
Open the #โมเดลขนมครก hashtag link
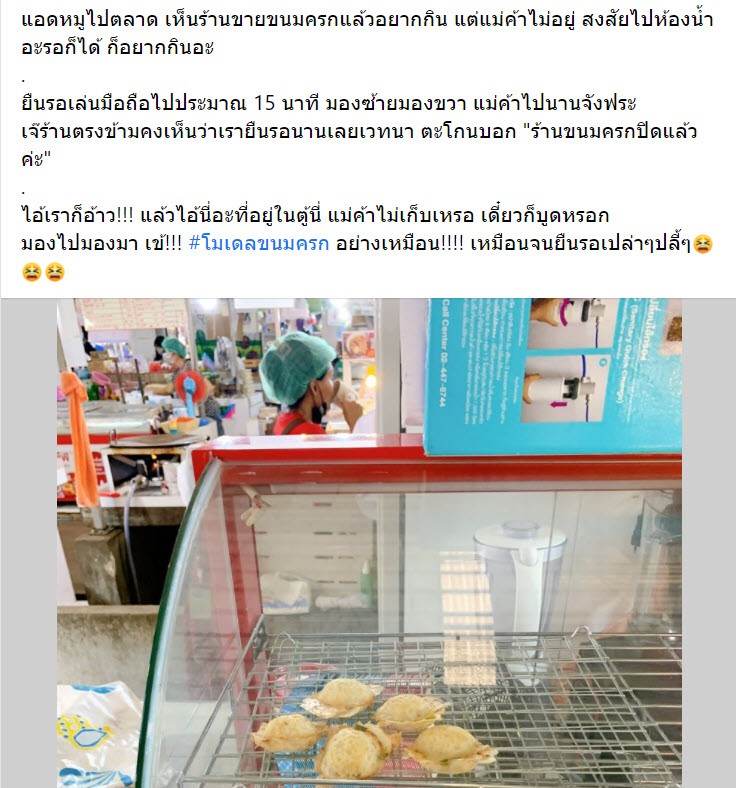(x=259, y=243)
